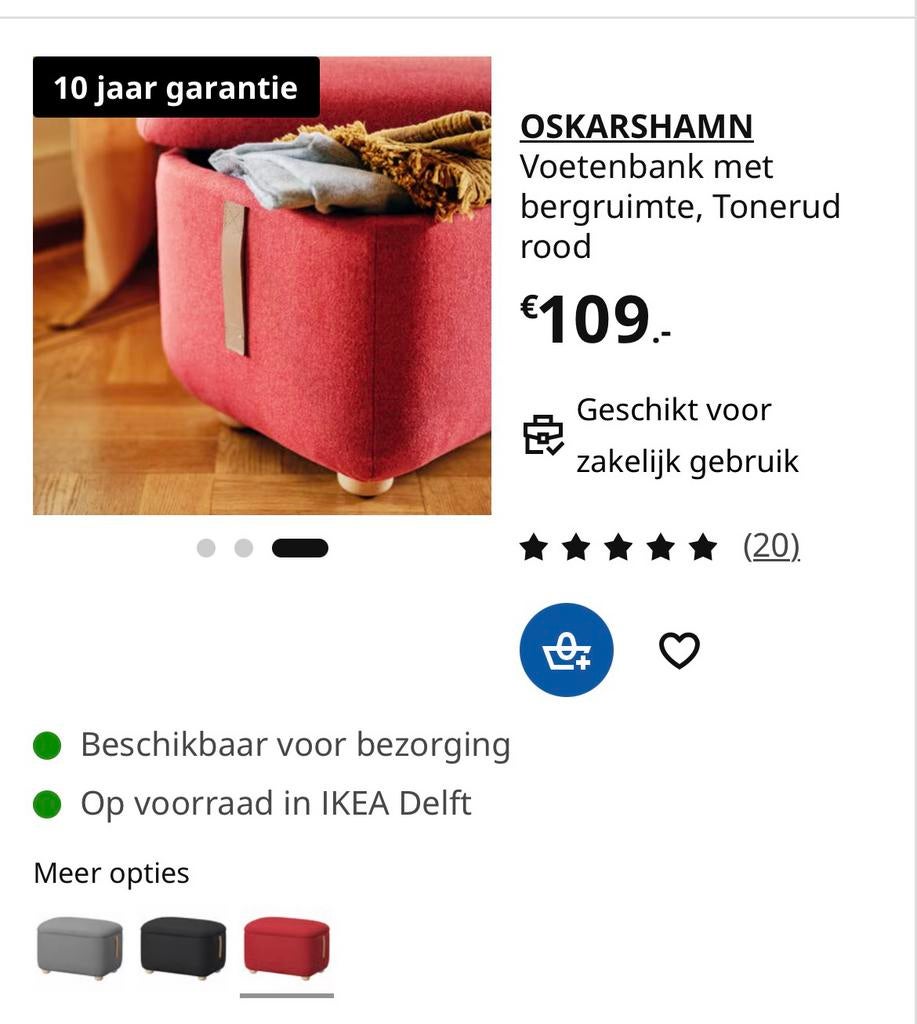Select the first carousel dot

pos(207,548)
